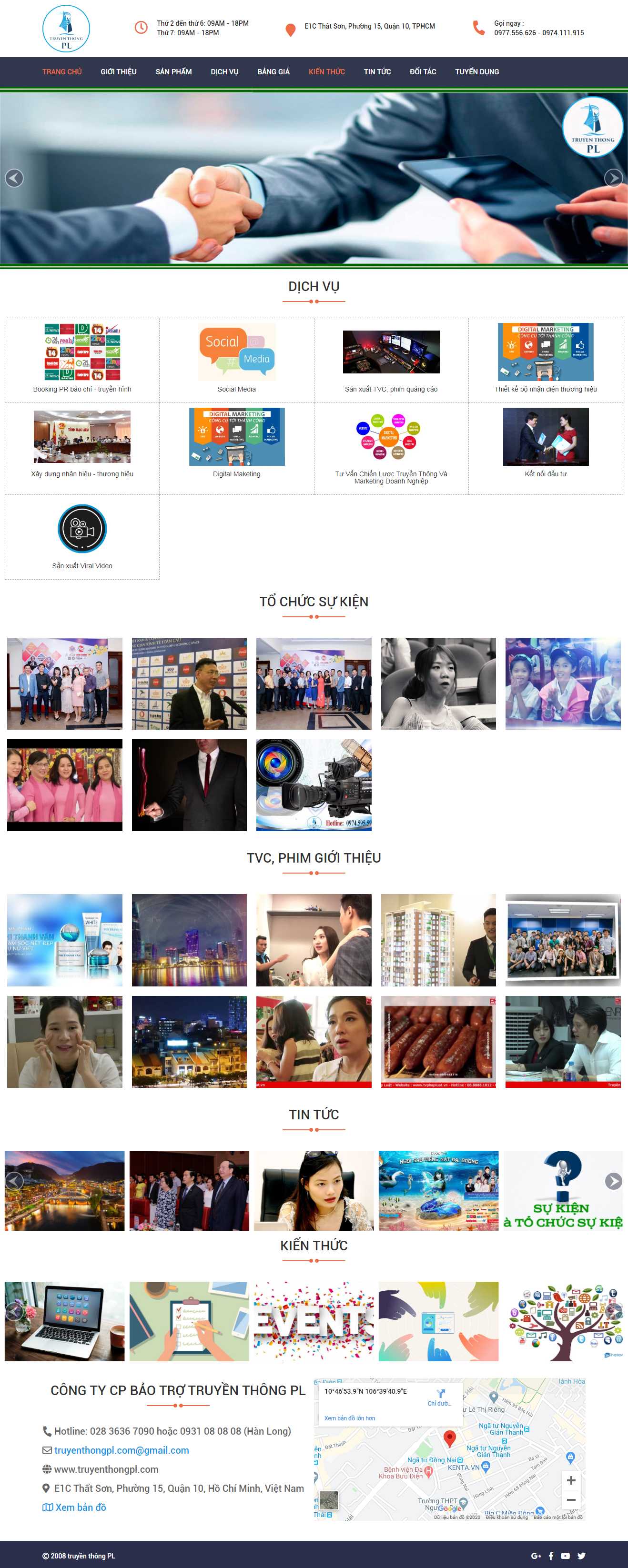The height and width of the screenshot is (1568, 628).
Task: Open the Digital Maketing service card
Action: [x=236, y=443]
